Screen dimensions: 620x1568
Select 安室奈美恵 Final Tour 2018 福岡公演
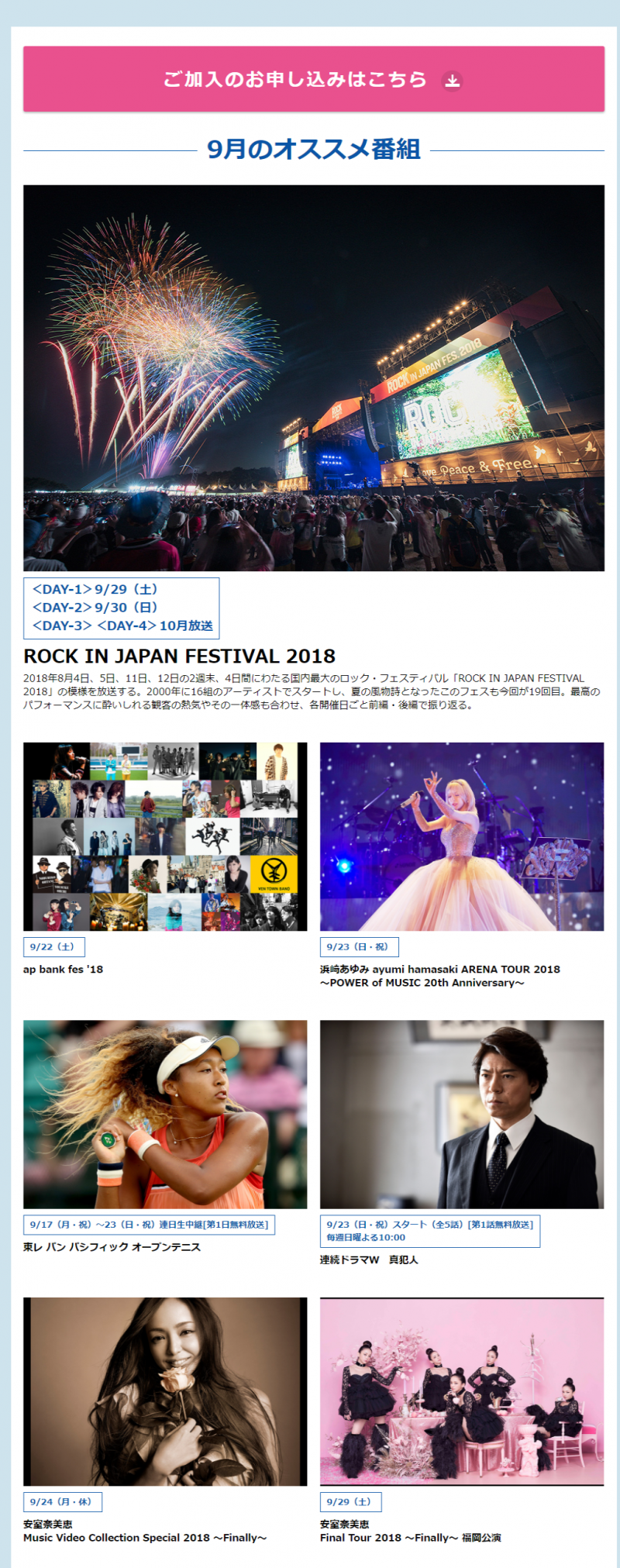click(462, 1391)
